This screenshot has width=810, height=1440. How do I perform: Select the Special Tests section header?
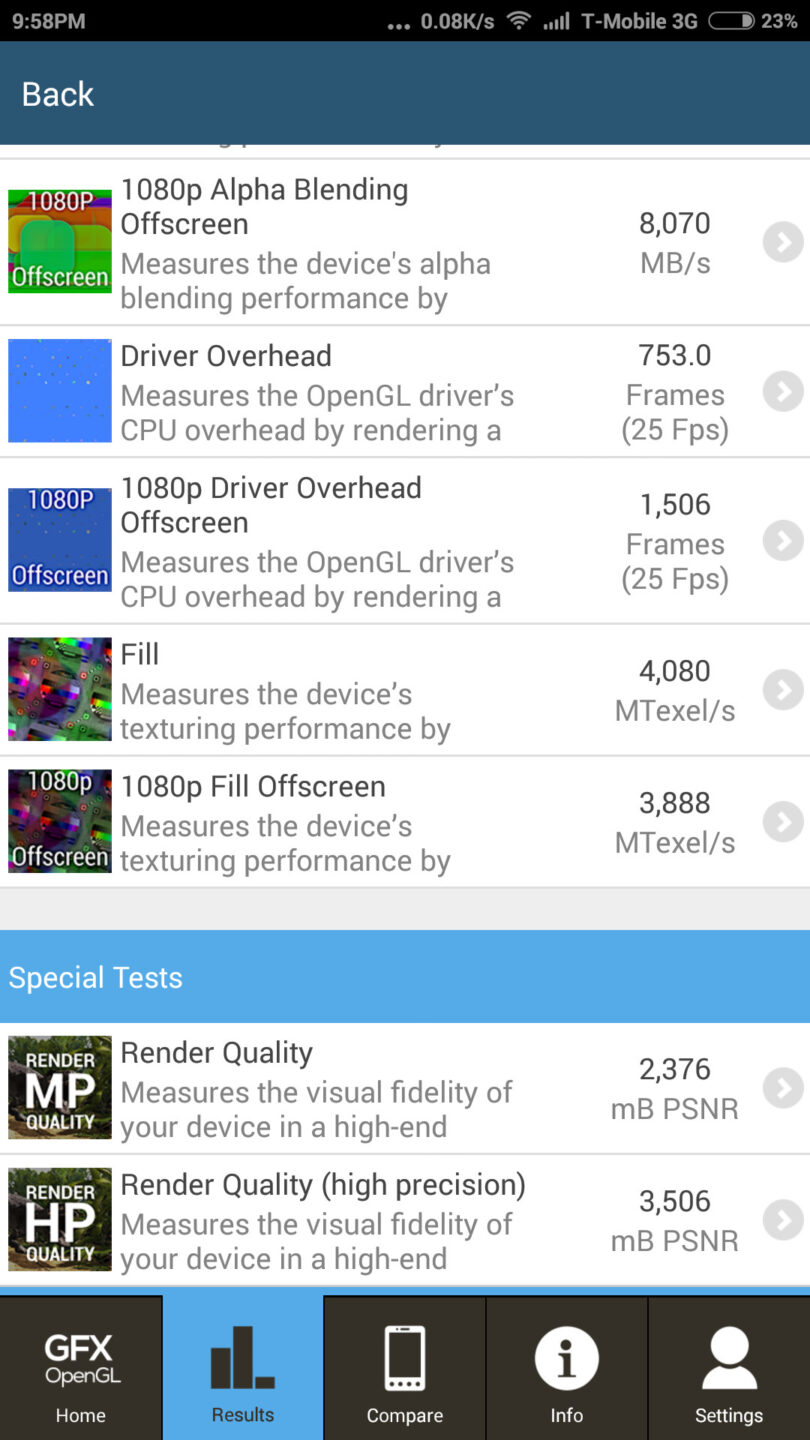95,976
